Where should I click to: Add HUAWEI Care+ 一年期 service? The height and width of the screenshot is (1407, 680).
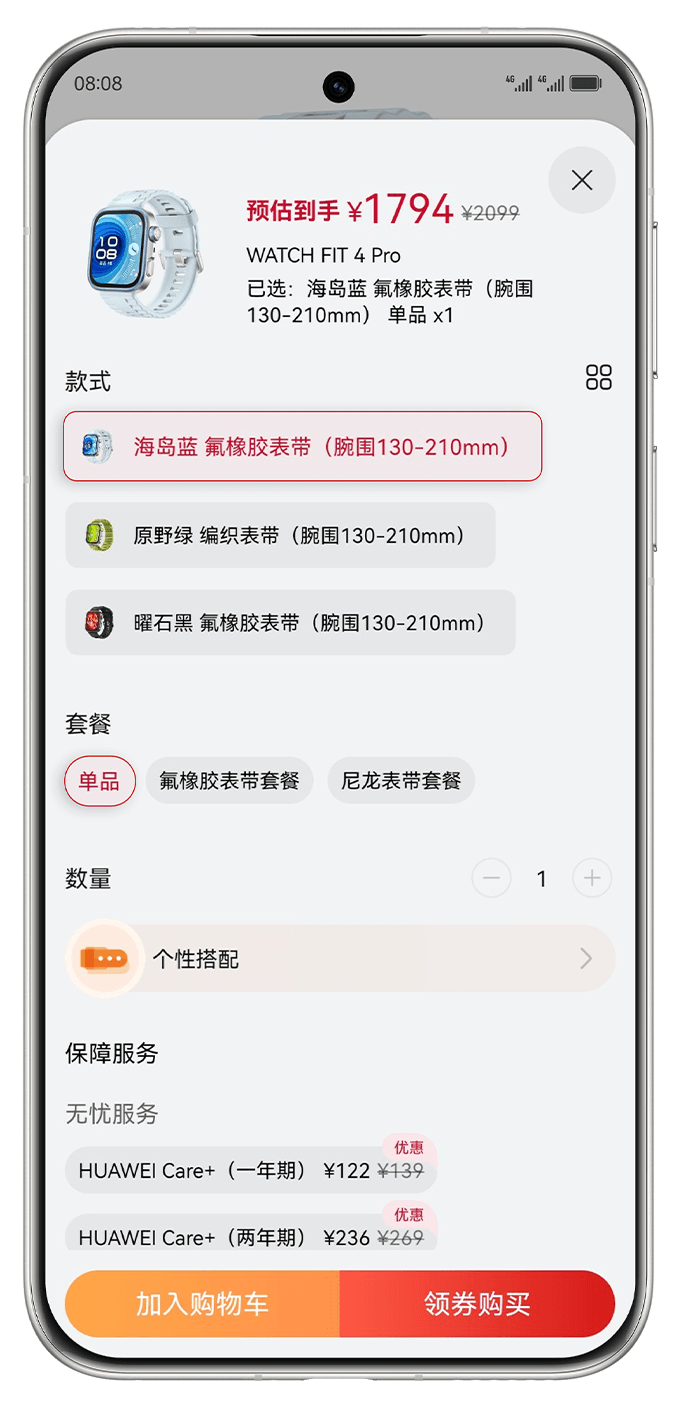coord(250,1170)
